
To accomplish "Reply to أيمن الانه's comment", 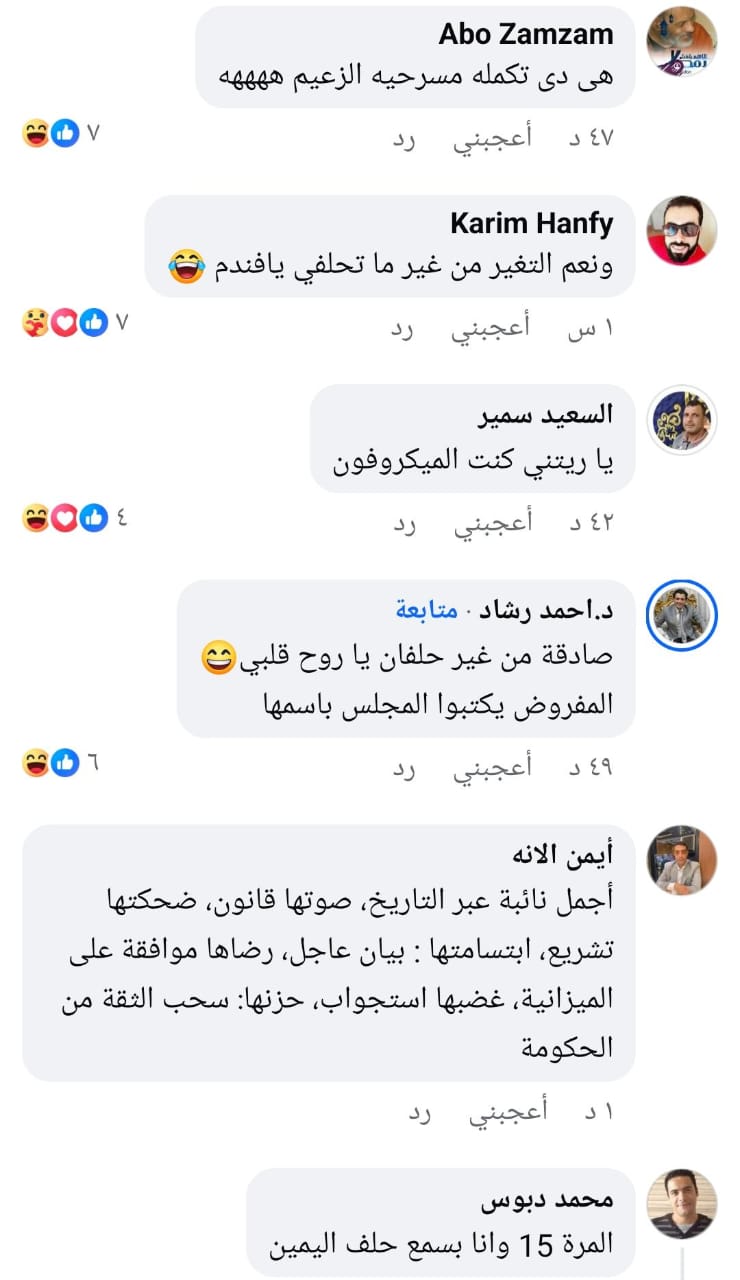I will [420, 1113].
